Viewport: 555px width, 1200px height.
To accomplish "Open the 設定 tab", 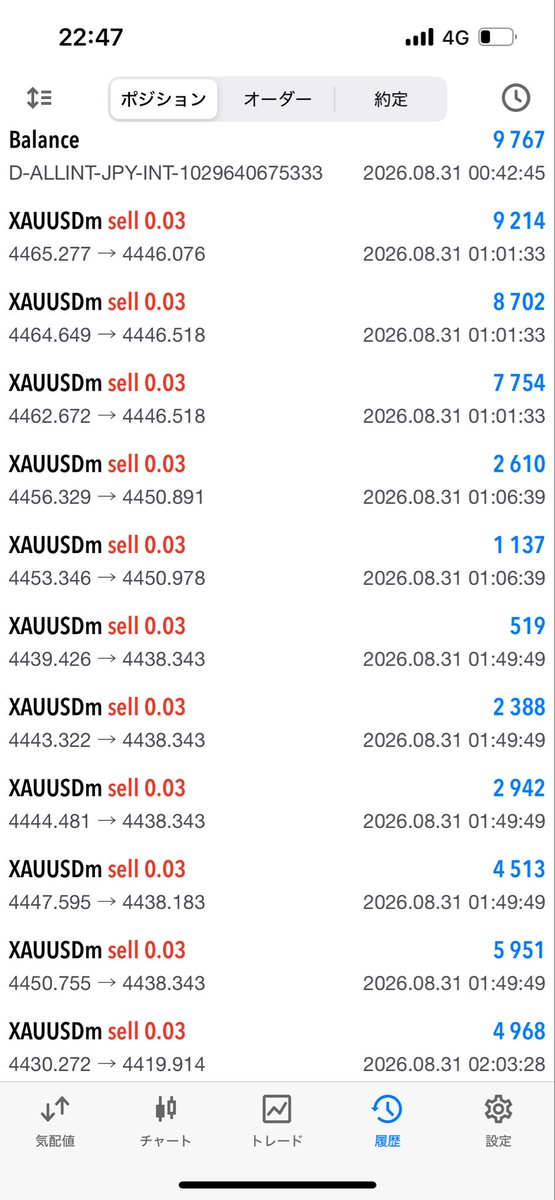I will coord(498,1120).
